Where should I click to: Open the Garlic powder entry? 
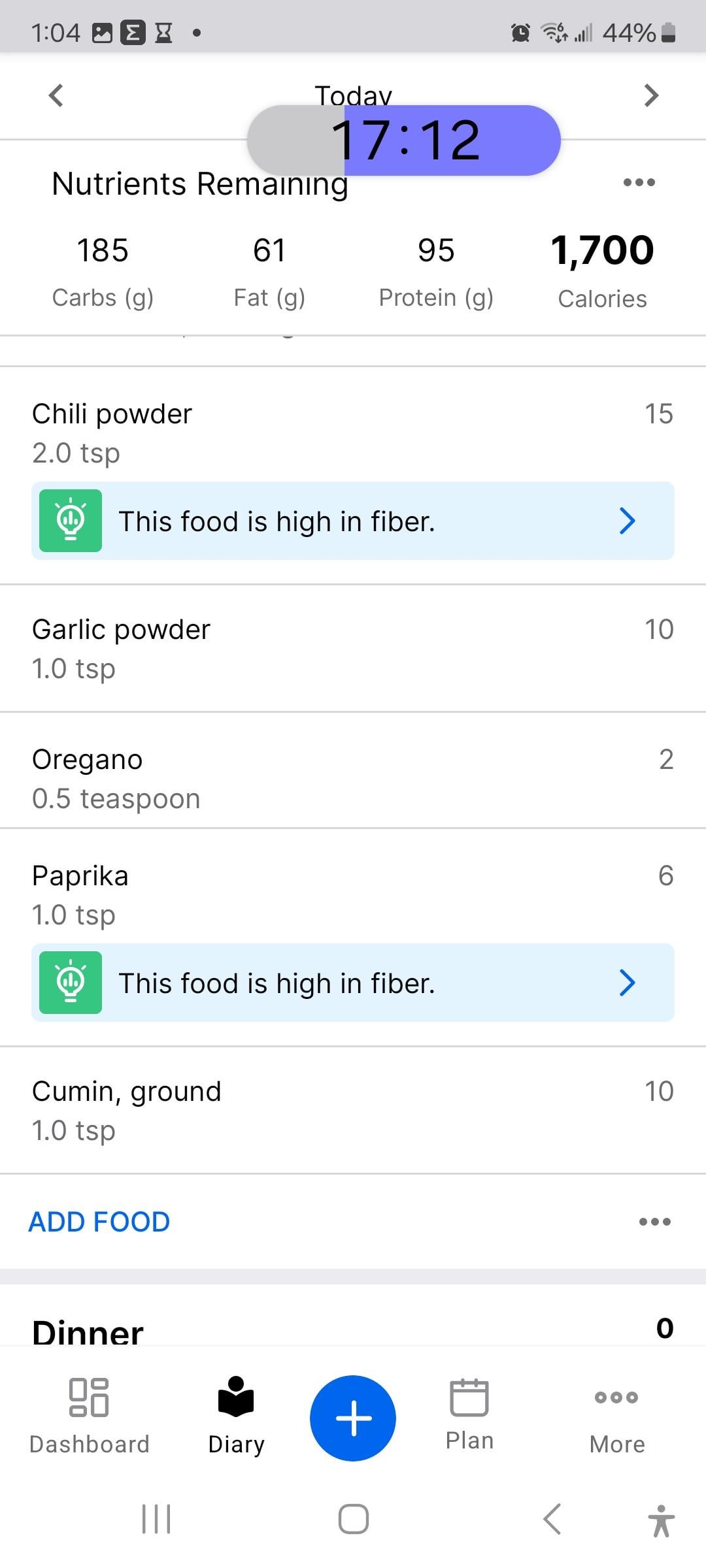pyautogui.click(x=353, y=648)
